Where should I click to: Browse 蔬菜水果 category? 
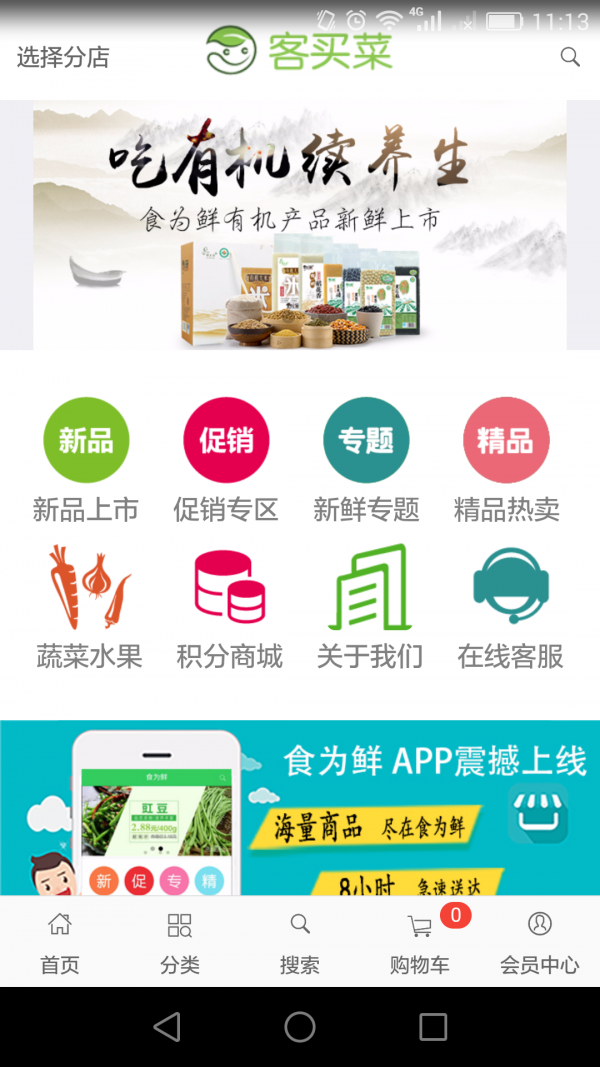[x=90, y=607]
